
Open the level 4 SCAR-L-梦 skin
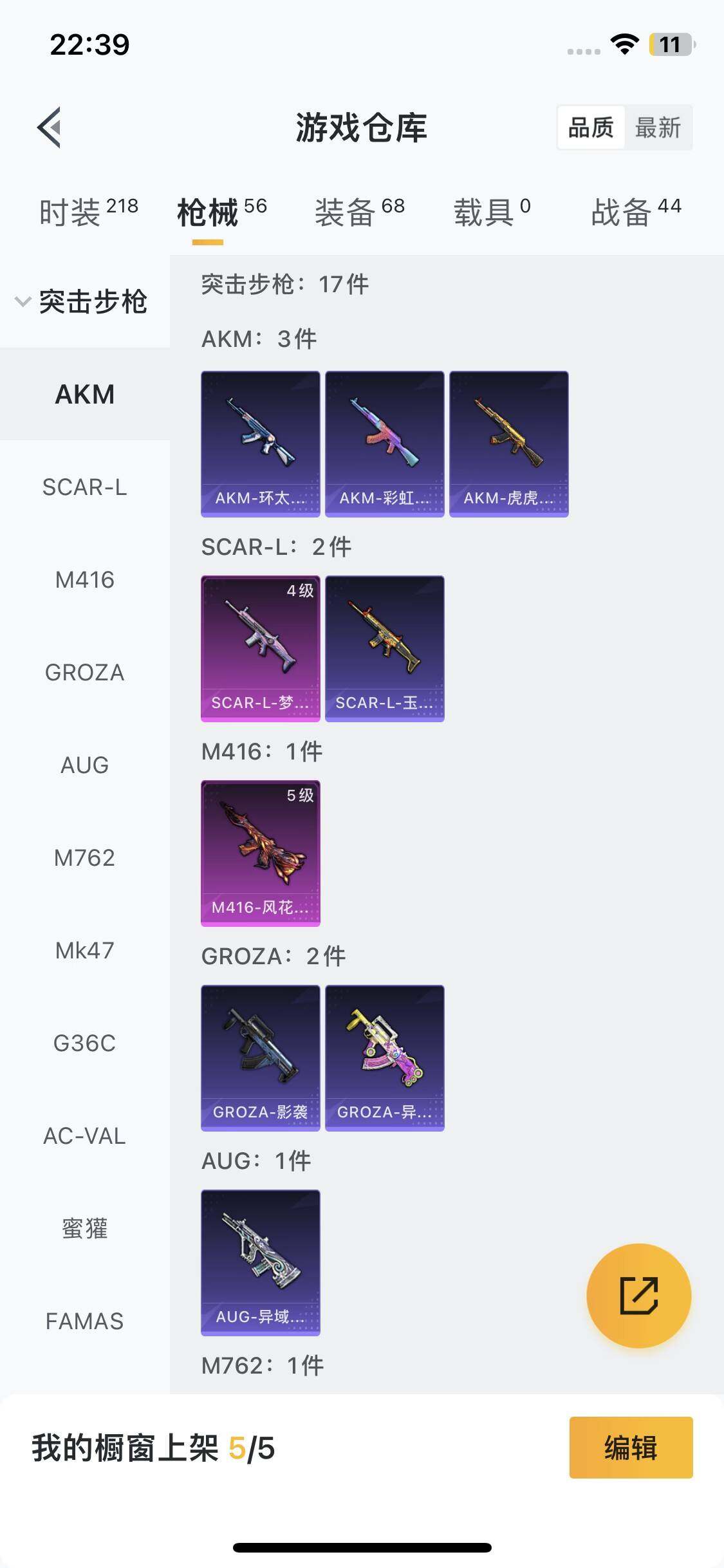pyautogui.click(x=260, y=648)
